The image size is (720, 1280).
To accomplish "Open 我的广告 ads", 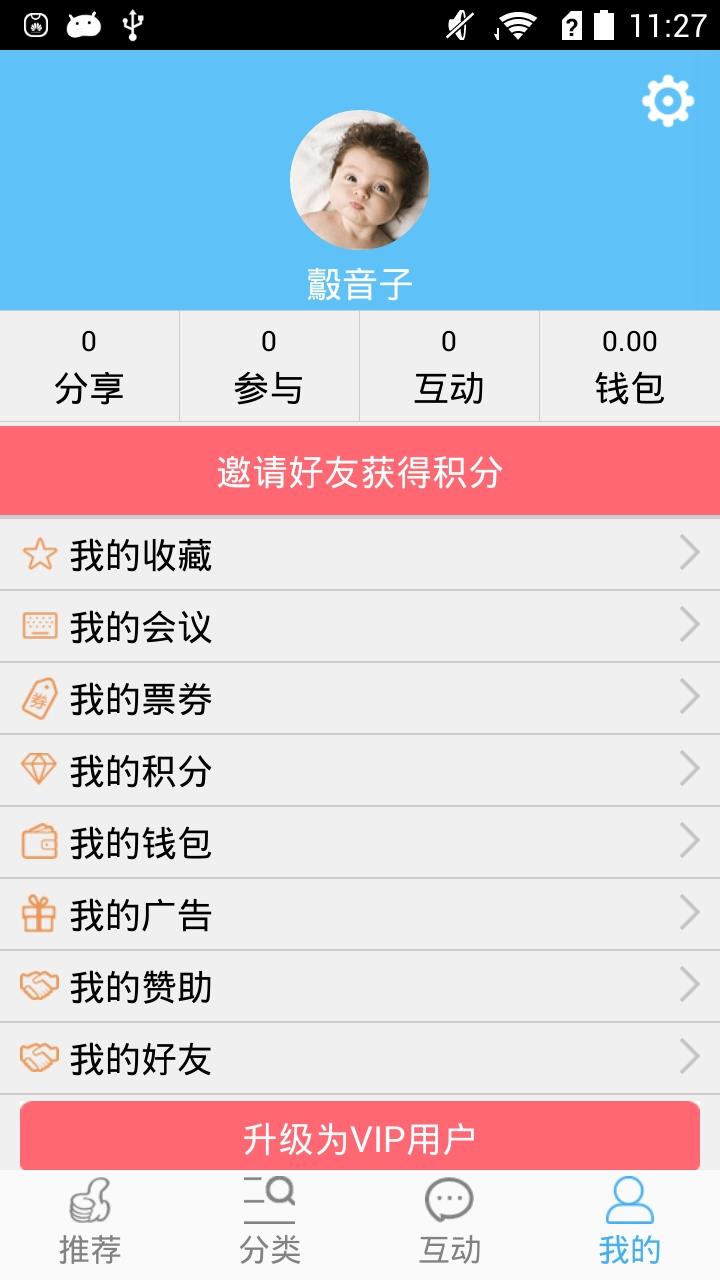I will point(360,915).
